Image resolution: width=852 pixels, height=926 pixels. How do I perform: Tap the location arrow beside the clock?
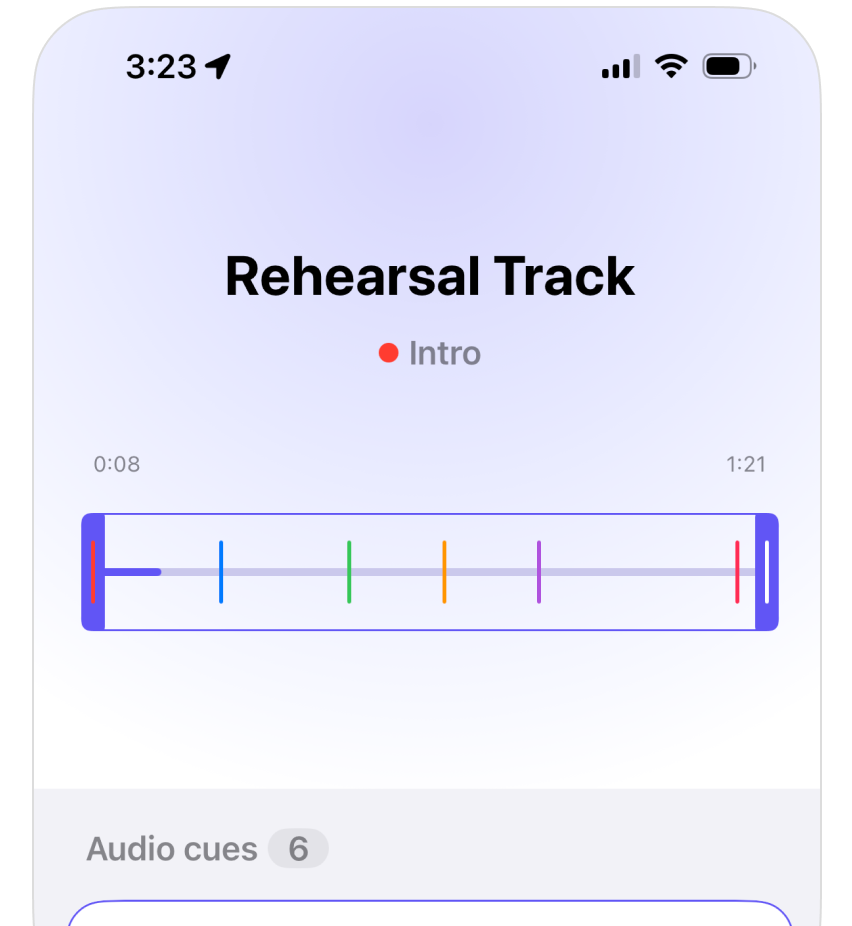[216, 64]
